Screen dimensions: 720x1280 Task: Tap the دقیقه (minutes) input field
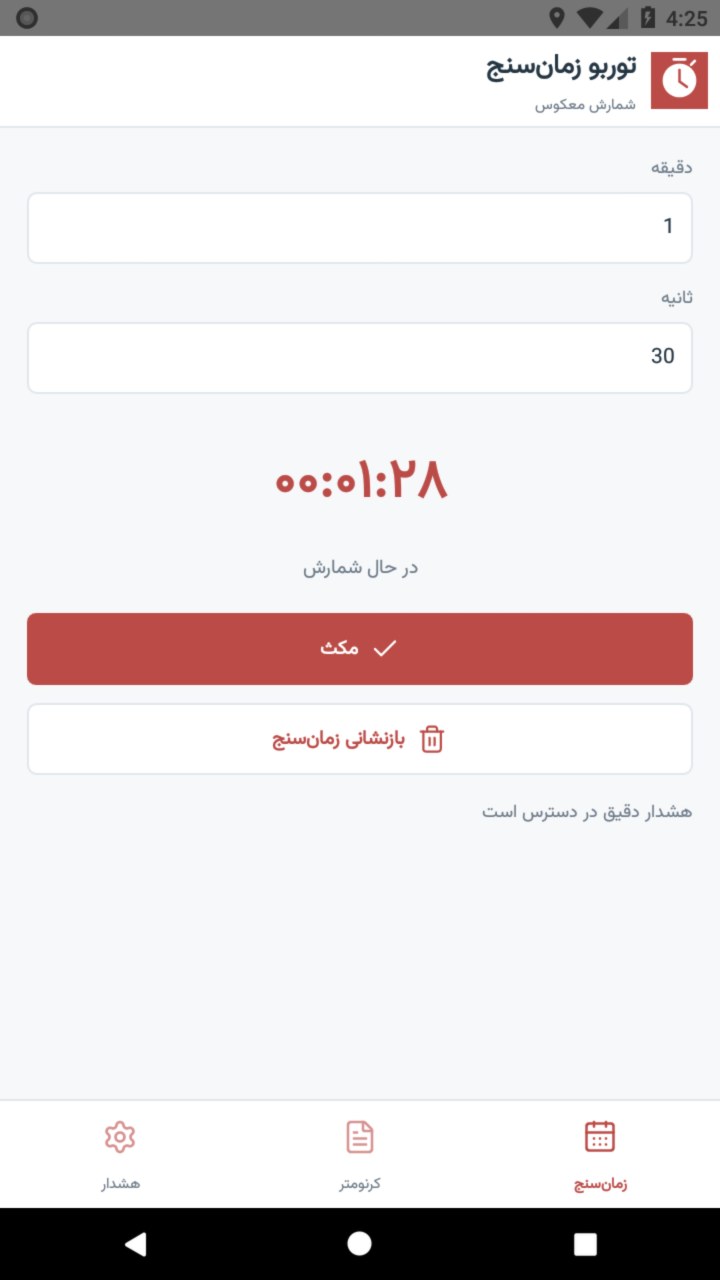360,228
